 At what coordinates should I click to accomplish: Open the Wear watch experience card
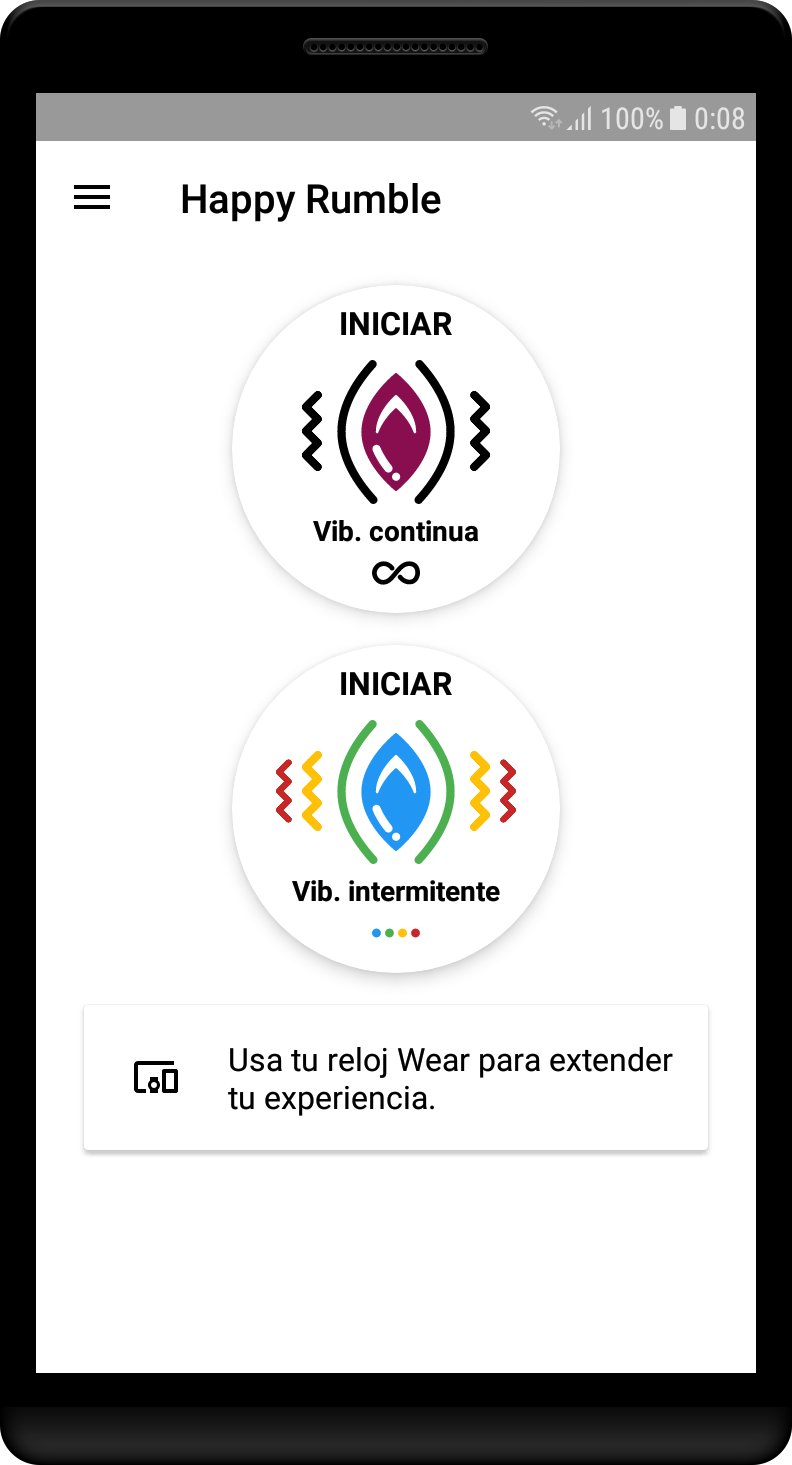396,1078
